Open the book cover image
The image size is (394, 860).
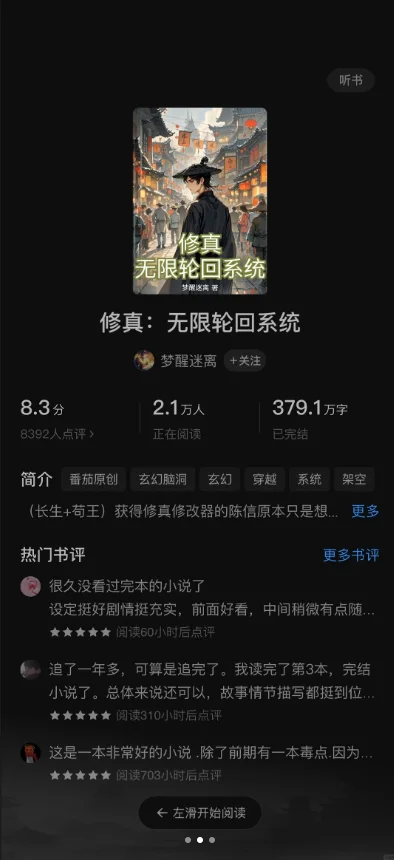click(x=200, y=201)
